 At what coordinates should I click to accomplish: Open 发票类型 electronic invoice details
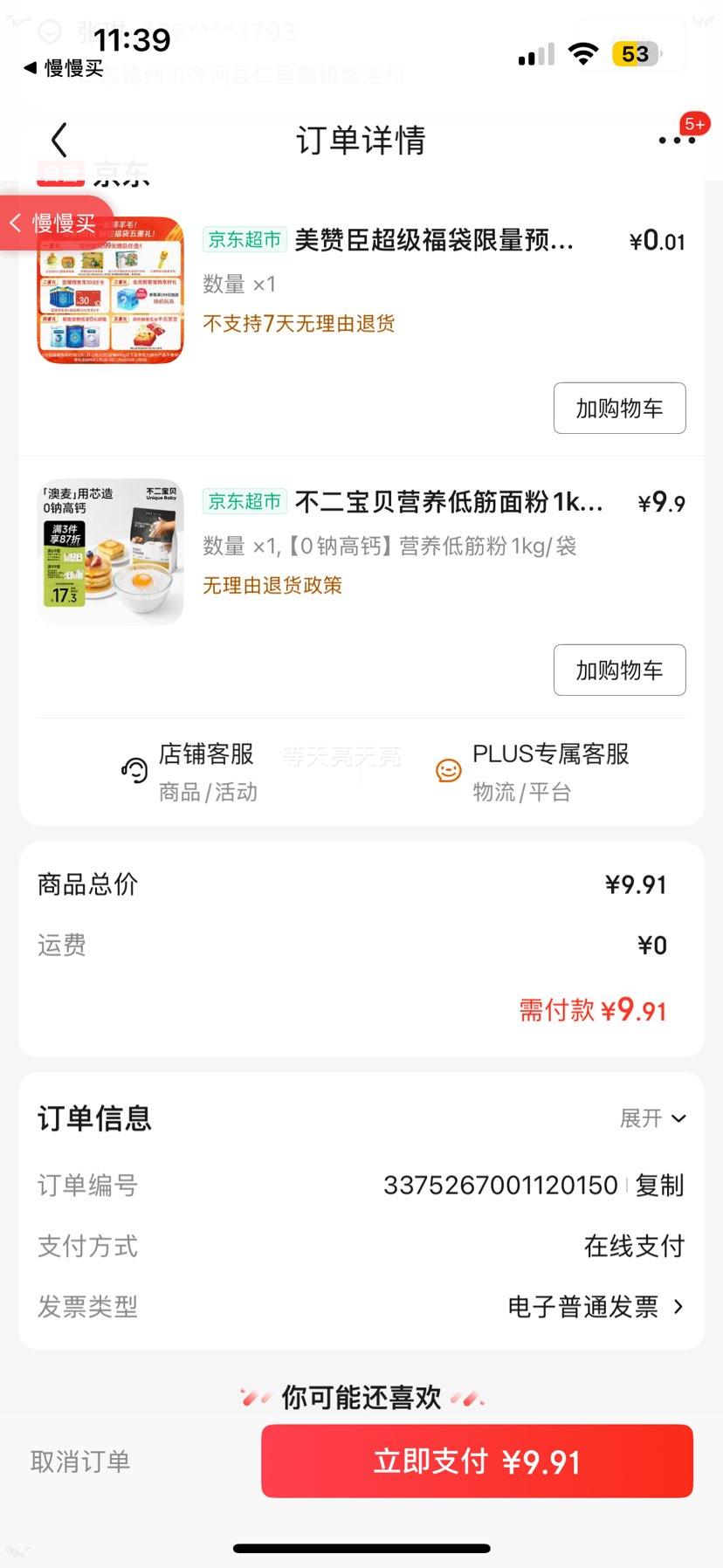(594, 1307)
